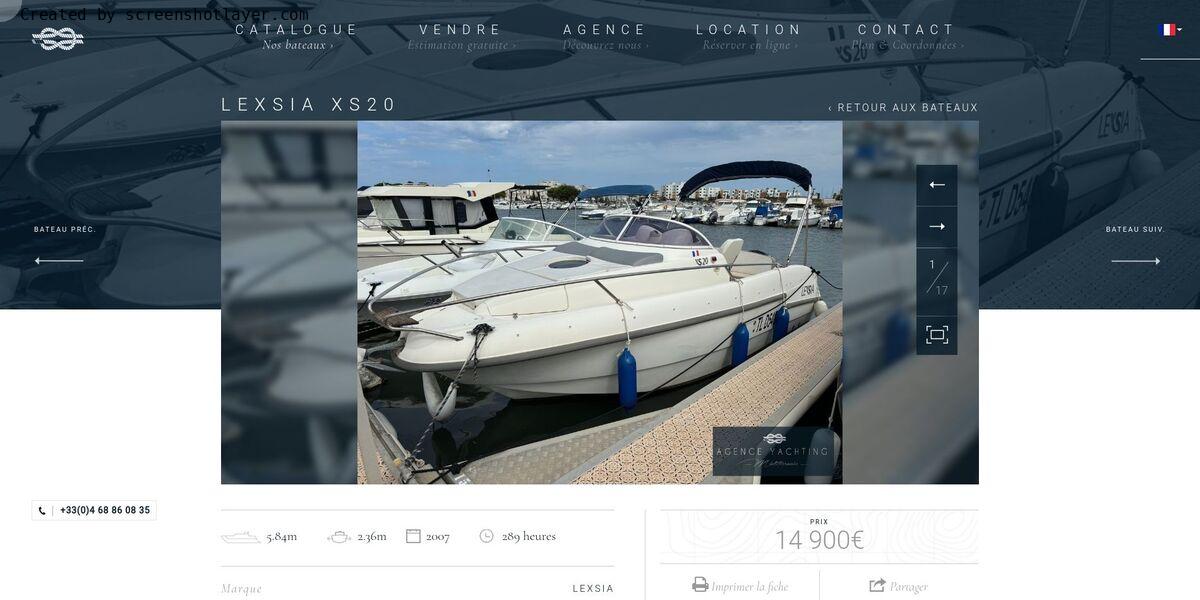Open the site's home logo
The height and width of the screenshot is (600, 1200).
(57, 39)
